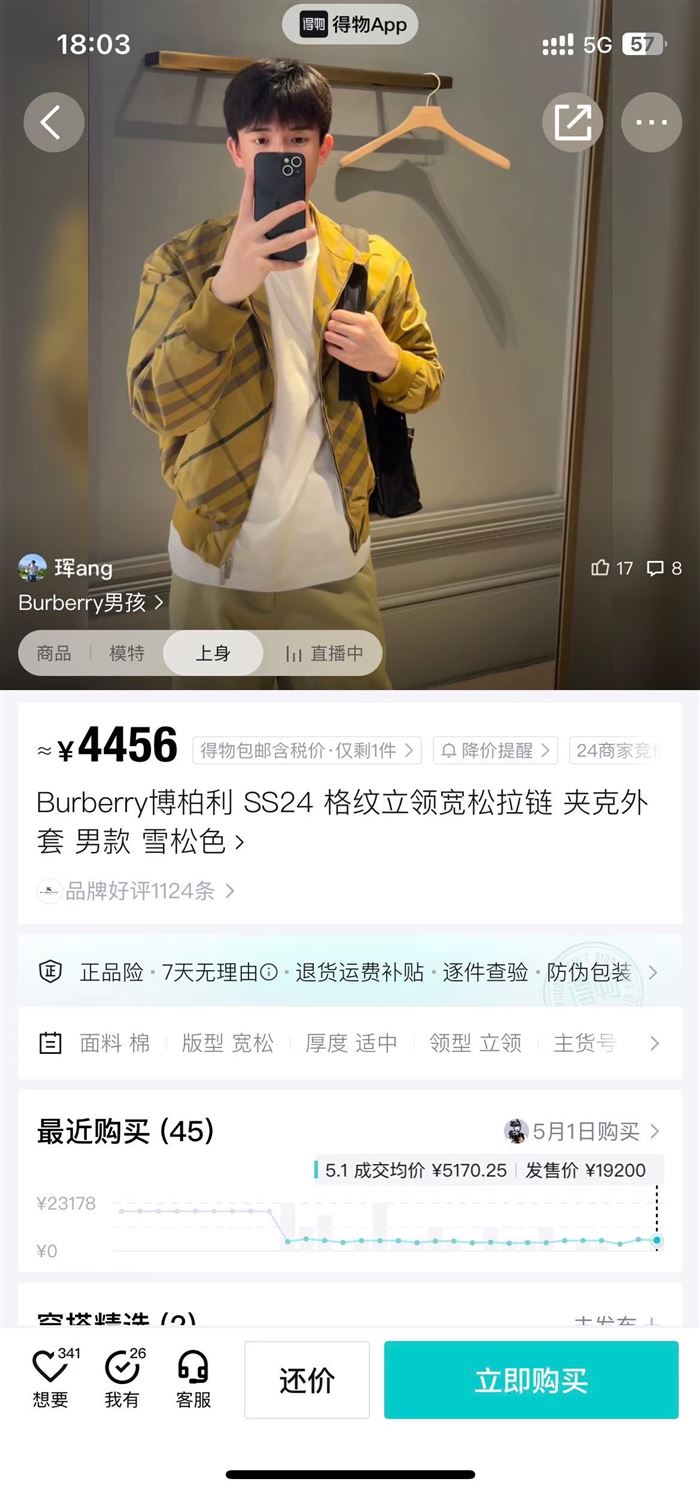Go back using the top-left arrow
Image resolution: width=700 pixels, height=1493 pixels.
(53, 122)
